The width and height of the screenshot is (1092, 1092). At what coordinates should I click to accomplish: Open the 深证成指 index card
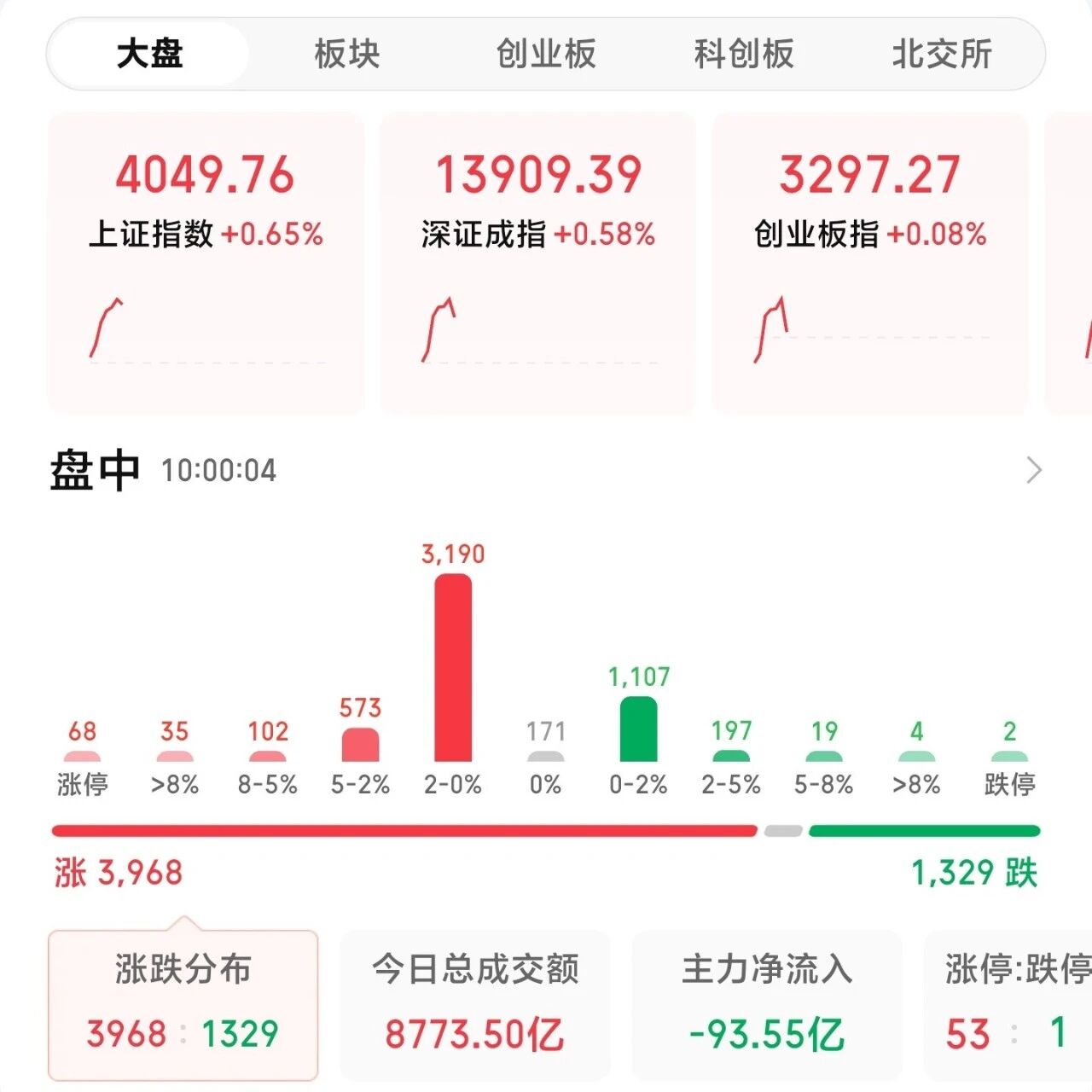[x=538, y=263]
